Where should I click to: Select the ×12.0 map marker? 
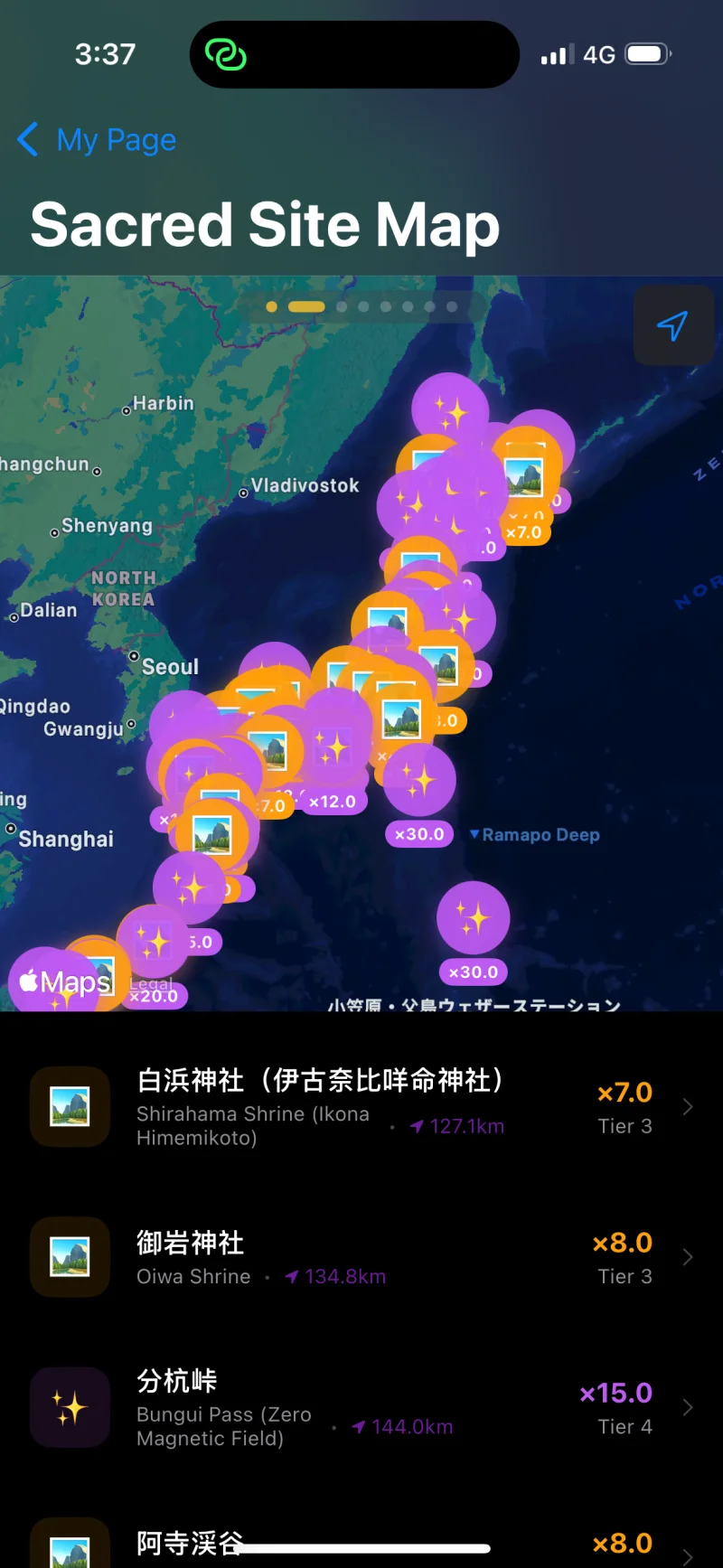coord(333,801)
